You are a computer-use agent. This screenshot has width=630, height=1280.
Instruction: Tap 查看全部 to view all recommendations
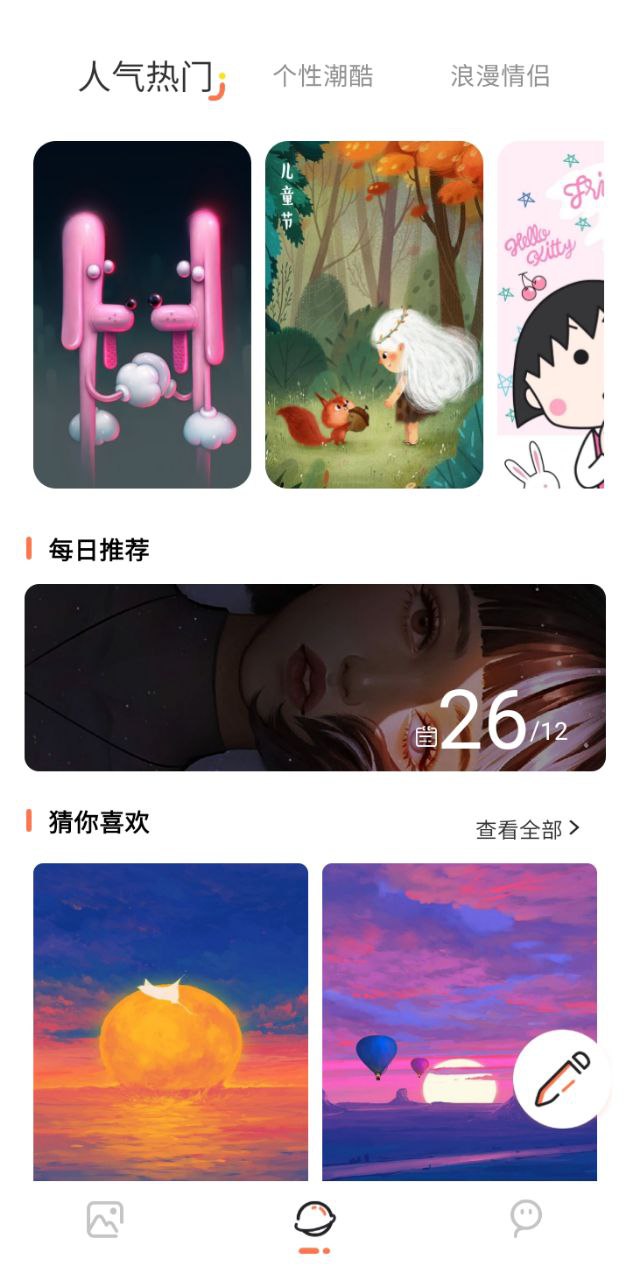click(526, 829)
